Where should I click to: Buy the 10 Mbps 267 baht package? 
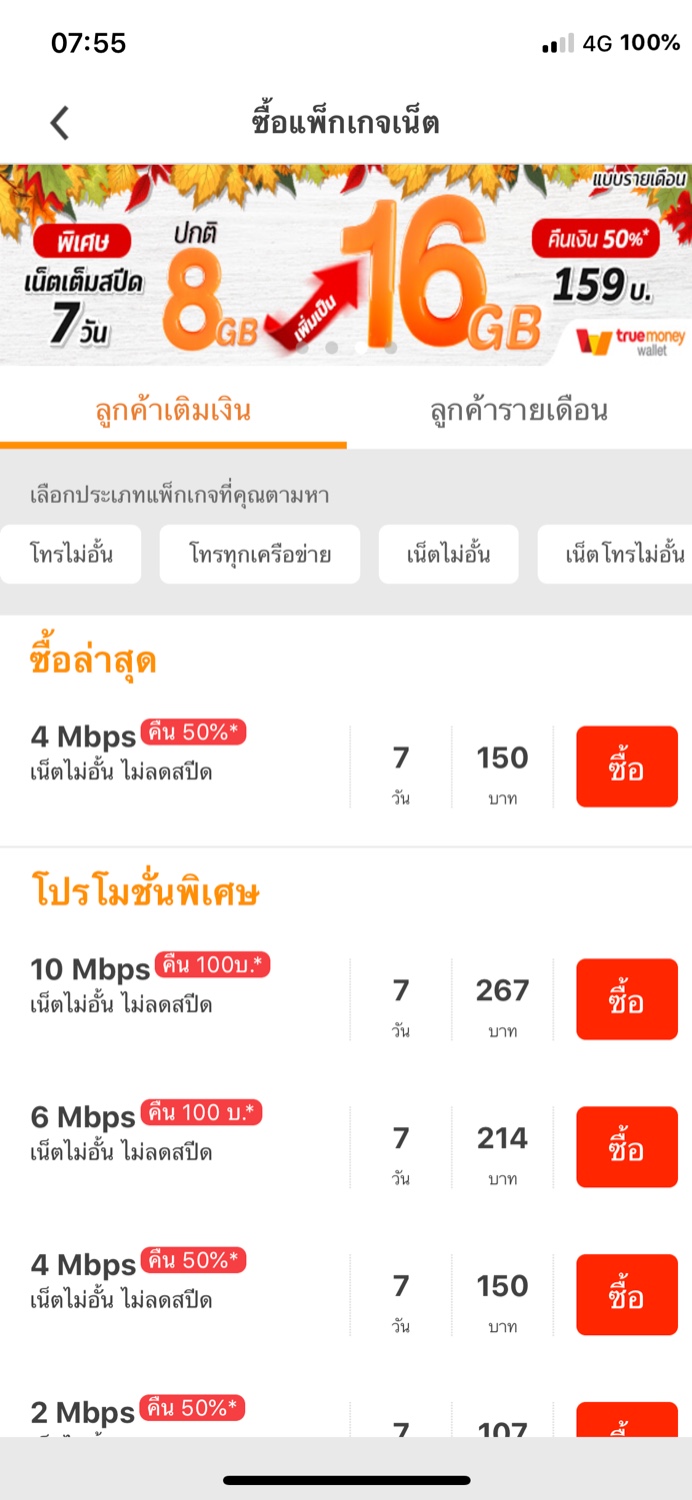click(626, 999)
